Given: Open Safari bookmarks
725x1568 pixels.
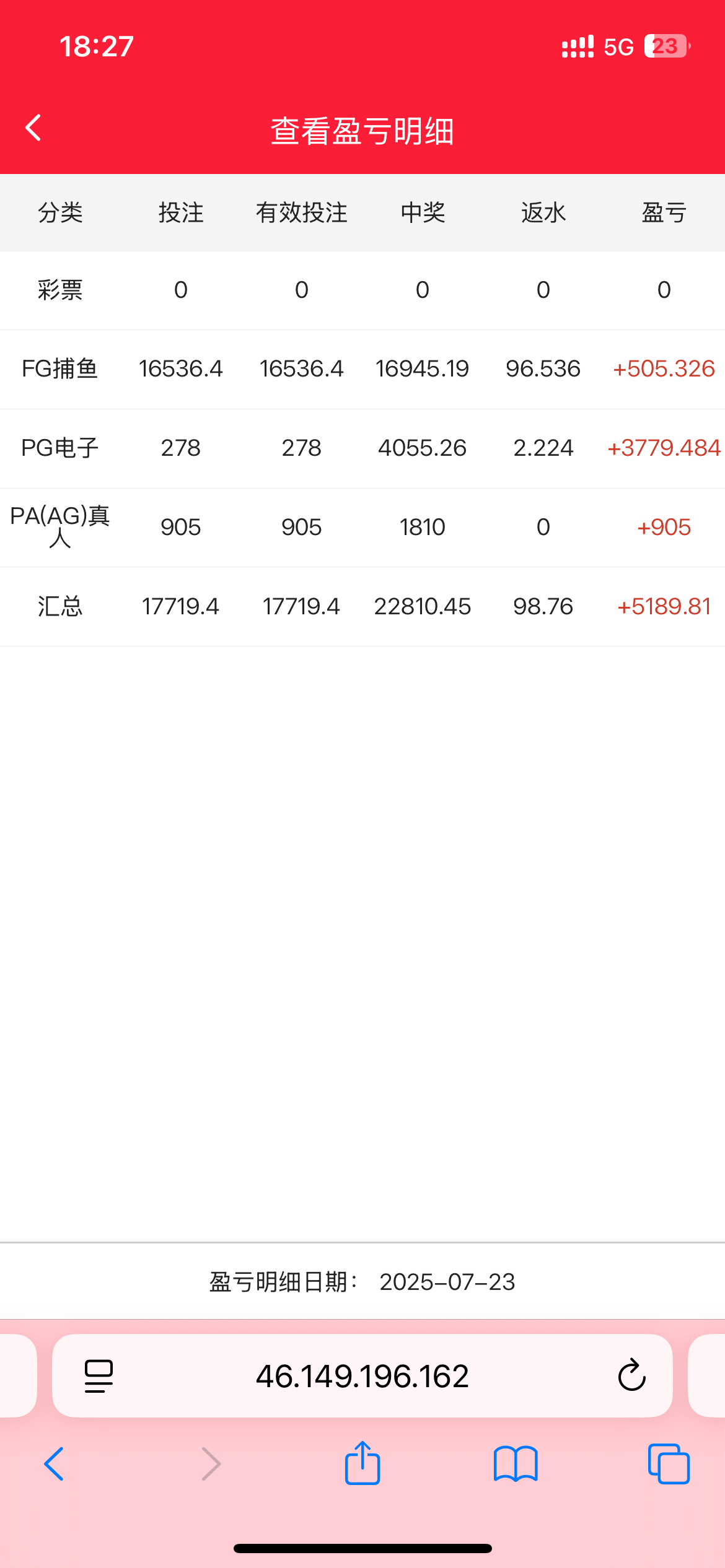Looking at the screenshot, I should pos(516,1464).
